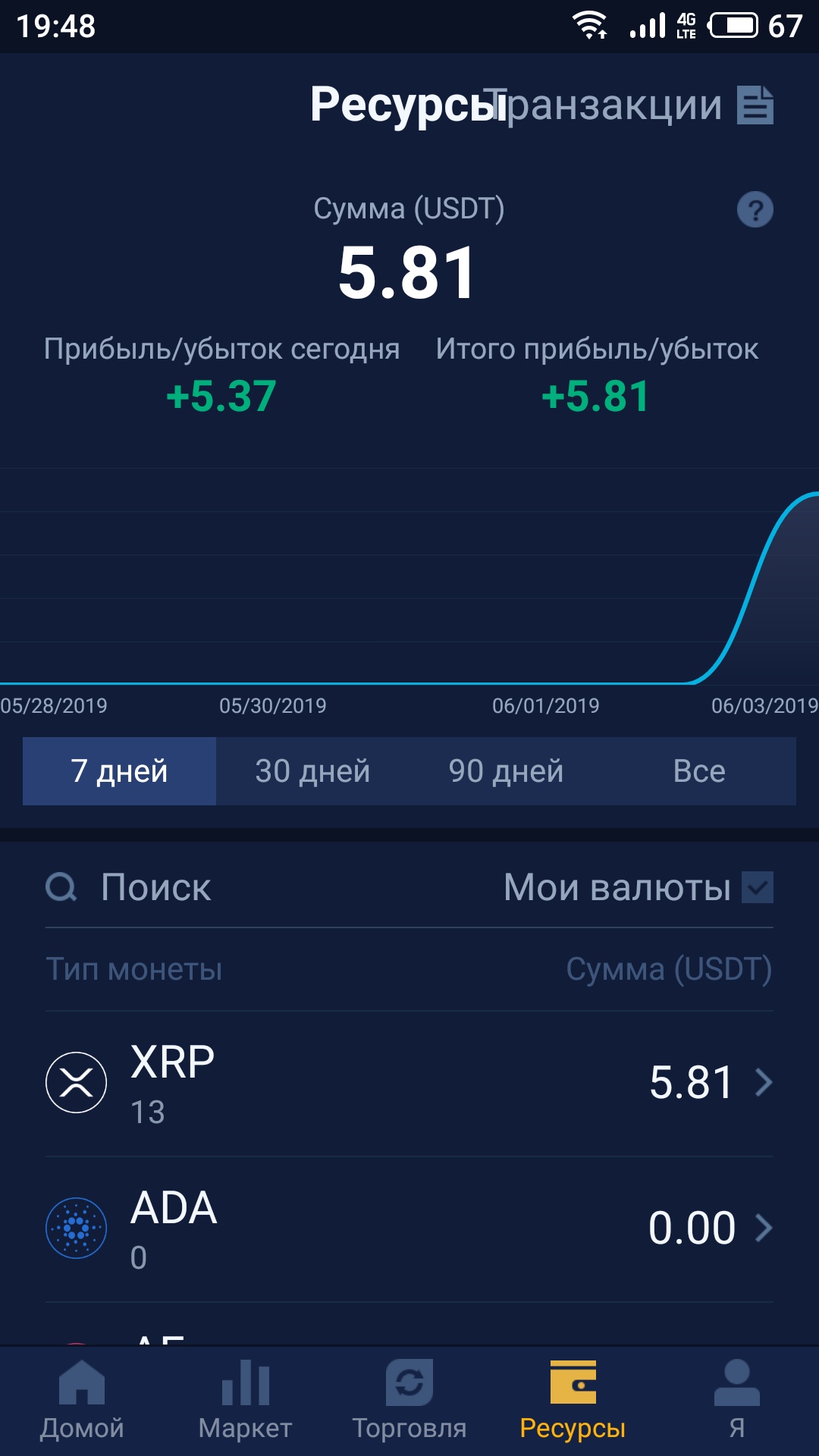This screenshot has height=1456, width=819.
Task: Tap the document icon next to Транзакции
Action: click(x=755, y=105)
